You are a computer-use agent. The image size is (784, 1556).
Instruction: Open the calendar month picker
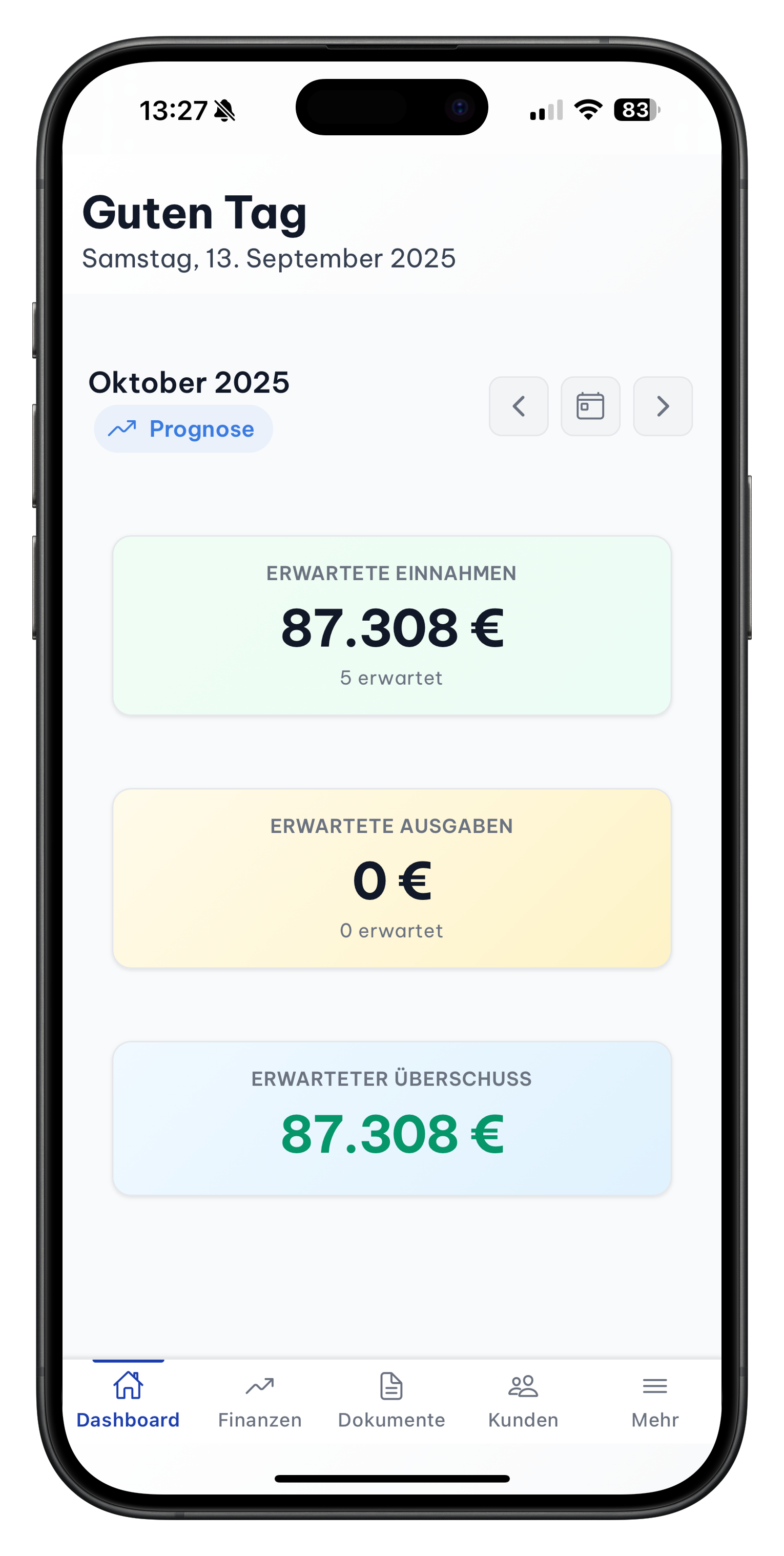tap(590, 406)
